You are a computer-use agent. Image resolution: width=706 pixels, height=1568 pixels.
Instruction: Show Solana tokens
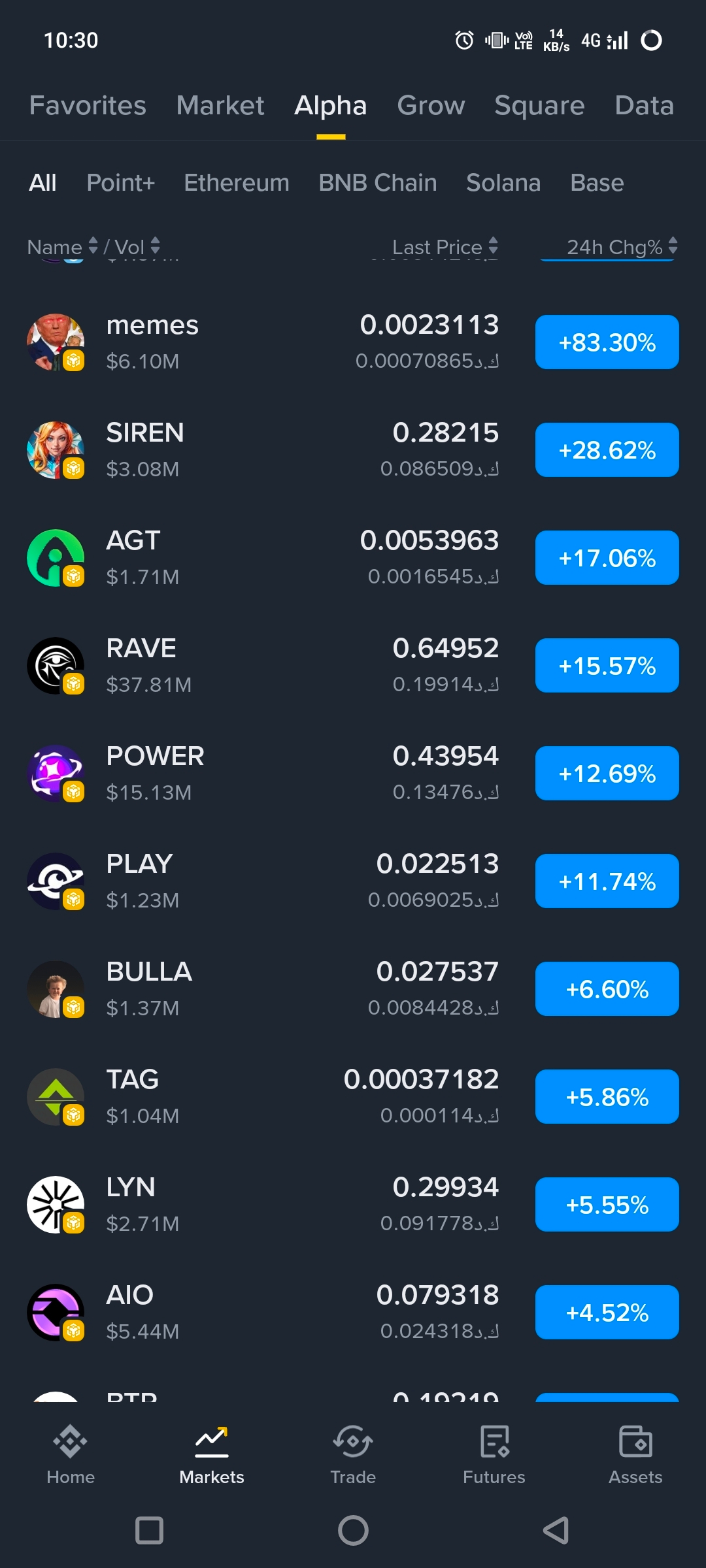pyautogui.click(x=503, y=182)
